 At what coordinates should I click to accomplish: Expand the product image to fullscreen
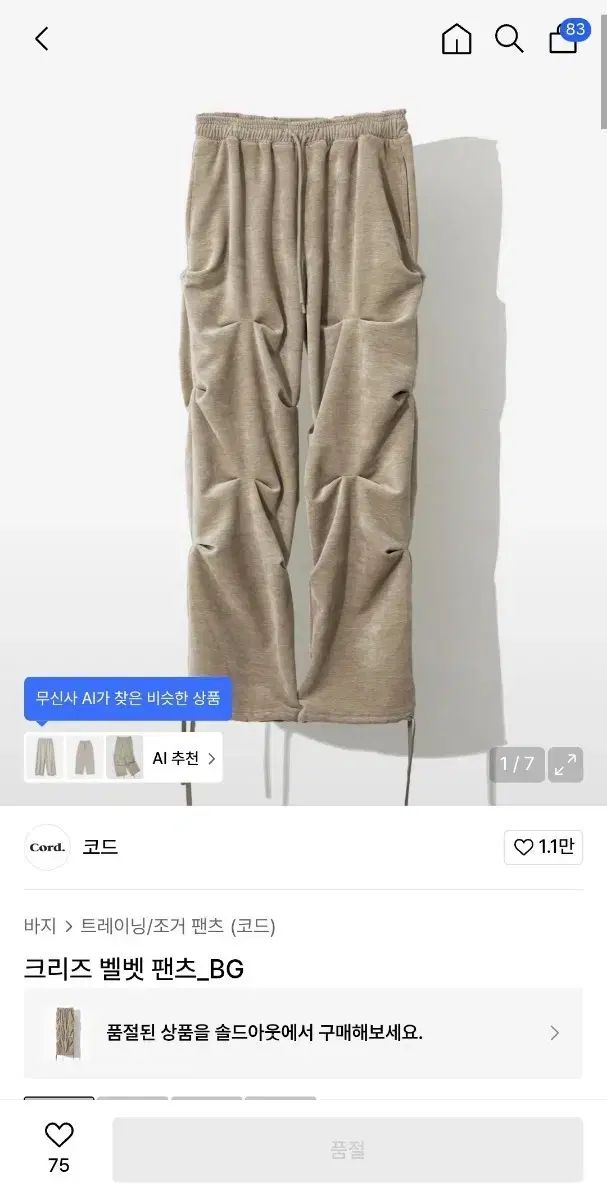pos(565,765)
